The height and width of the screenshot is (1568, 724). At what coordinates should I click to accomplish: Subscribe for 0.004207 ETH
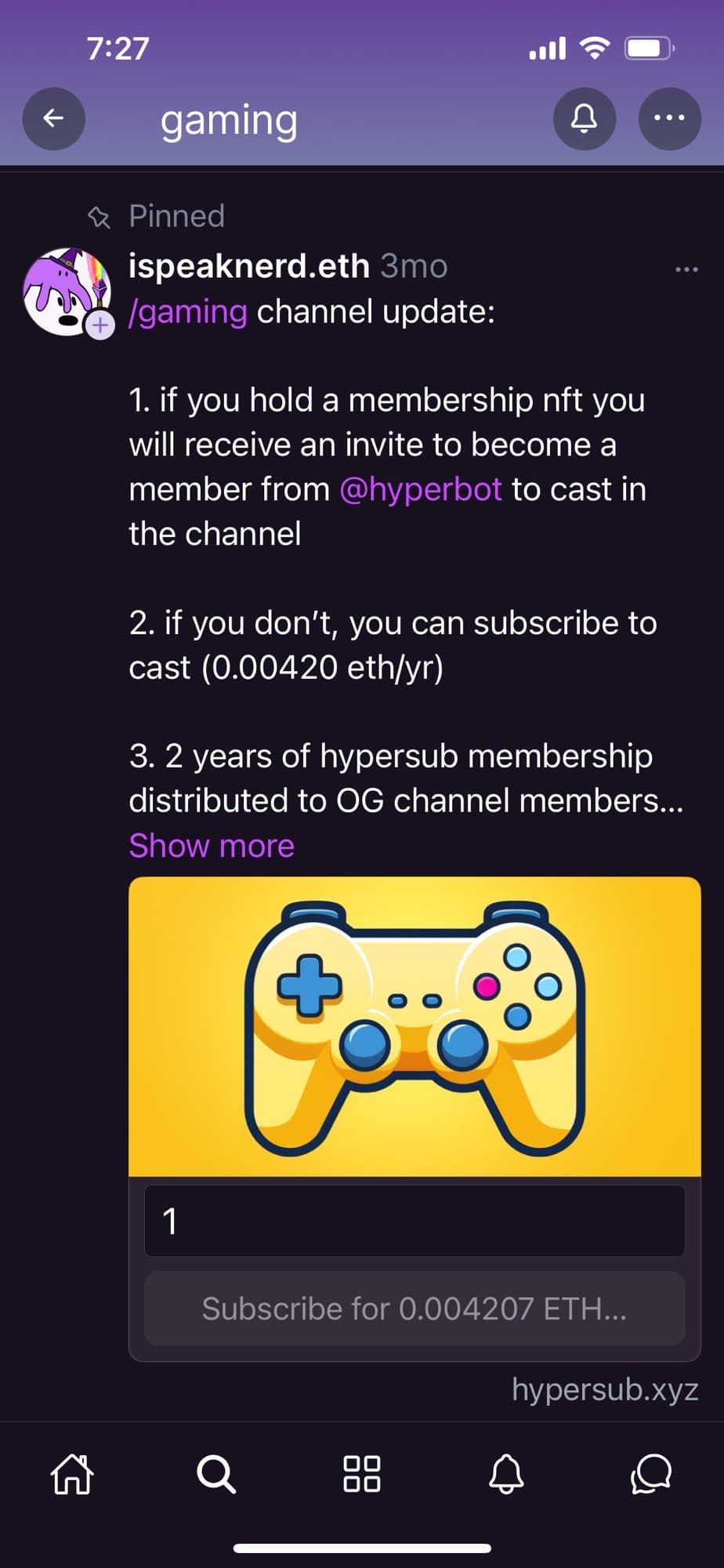(x=414, y=1308)
